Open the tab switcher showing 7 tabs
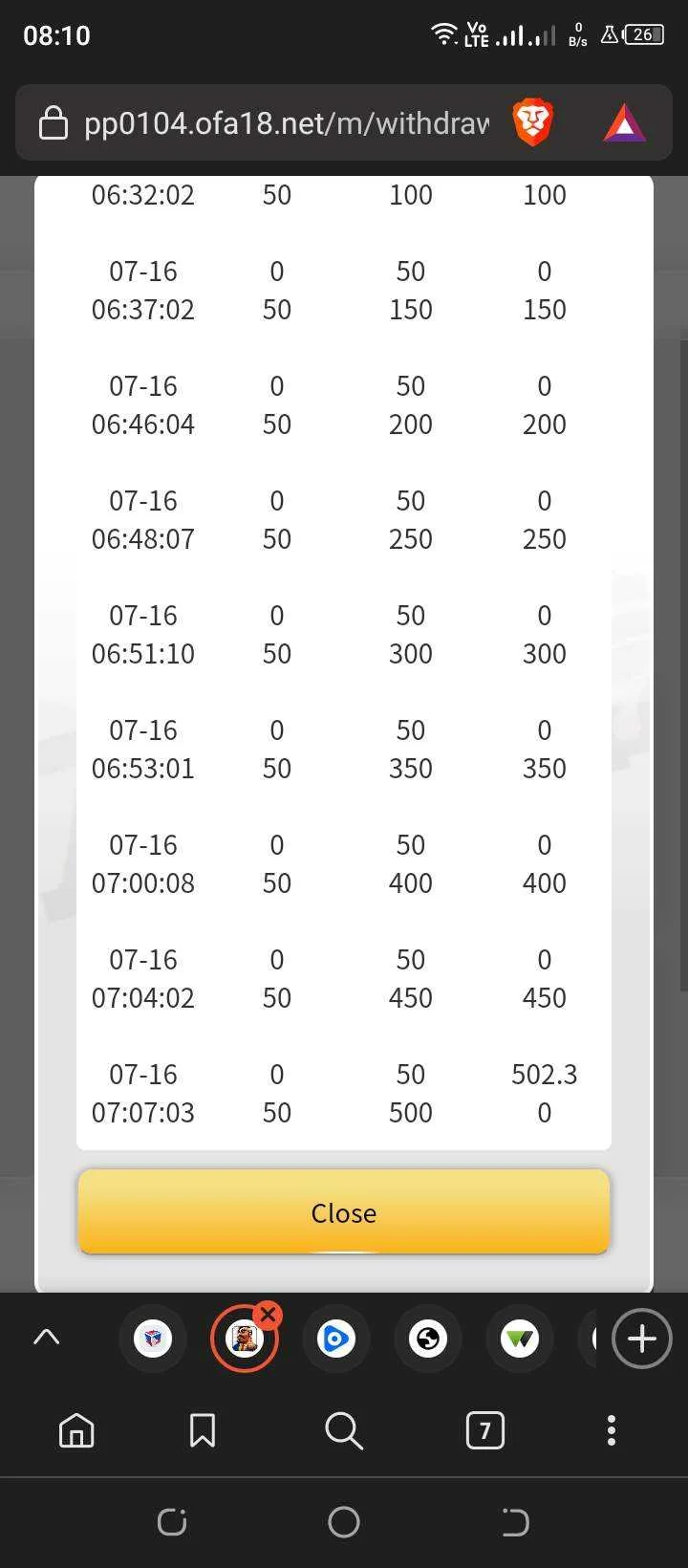The height and width of the screenshot is (1568, 688). [485, 1430]
